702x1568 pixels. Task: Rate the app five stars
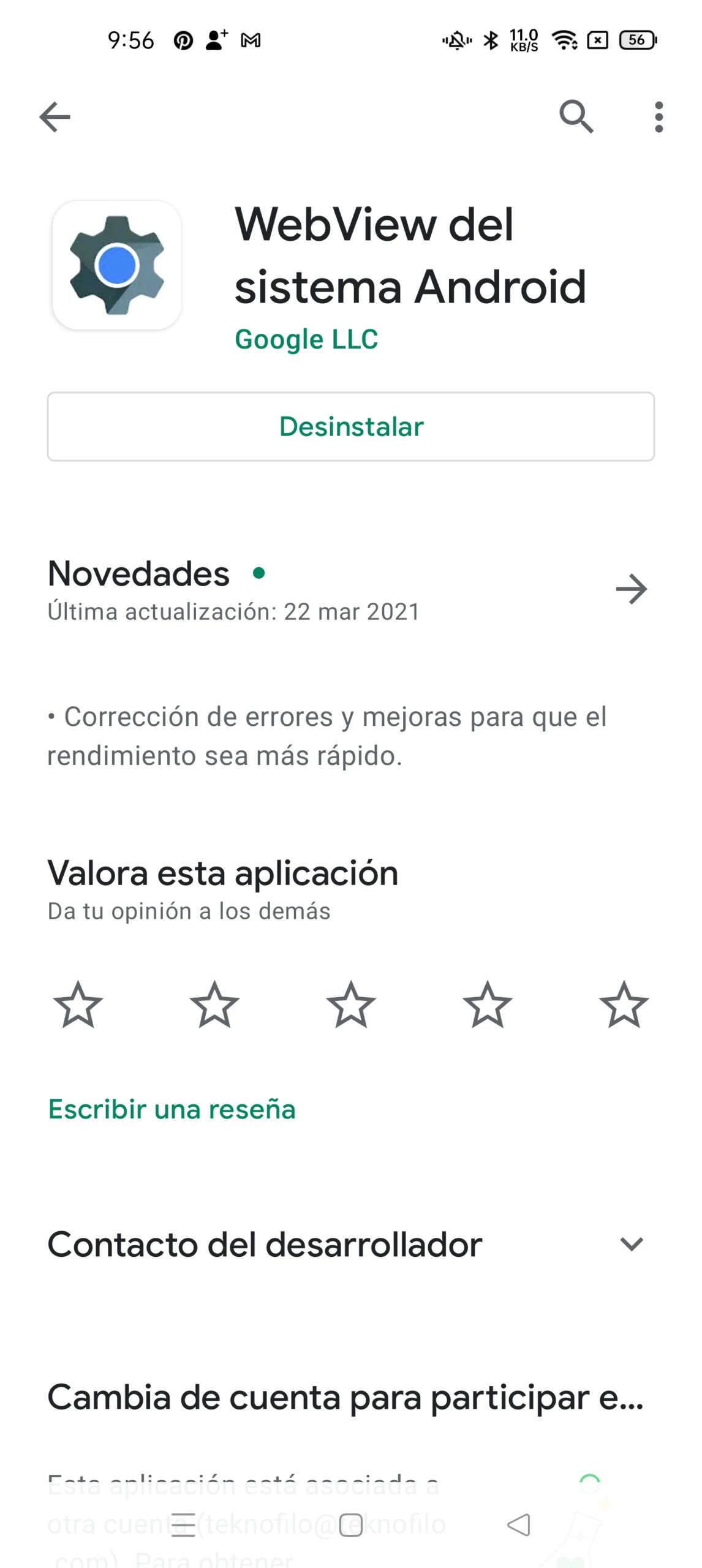pyautogui.click(x=624, y=1005)
